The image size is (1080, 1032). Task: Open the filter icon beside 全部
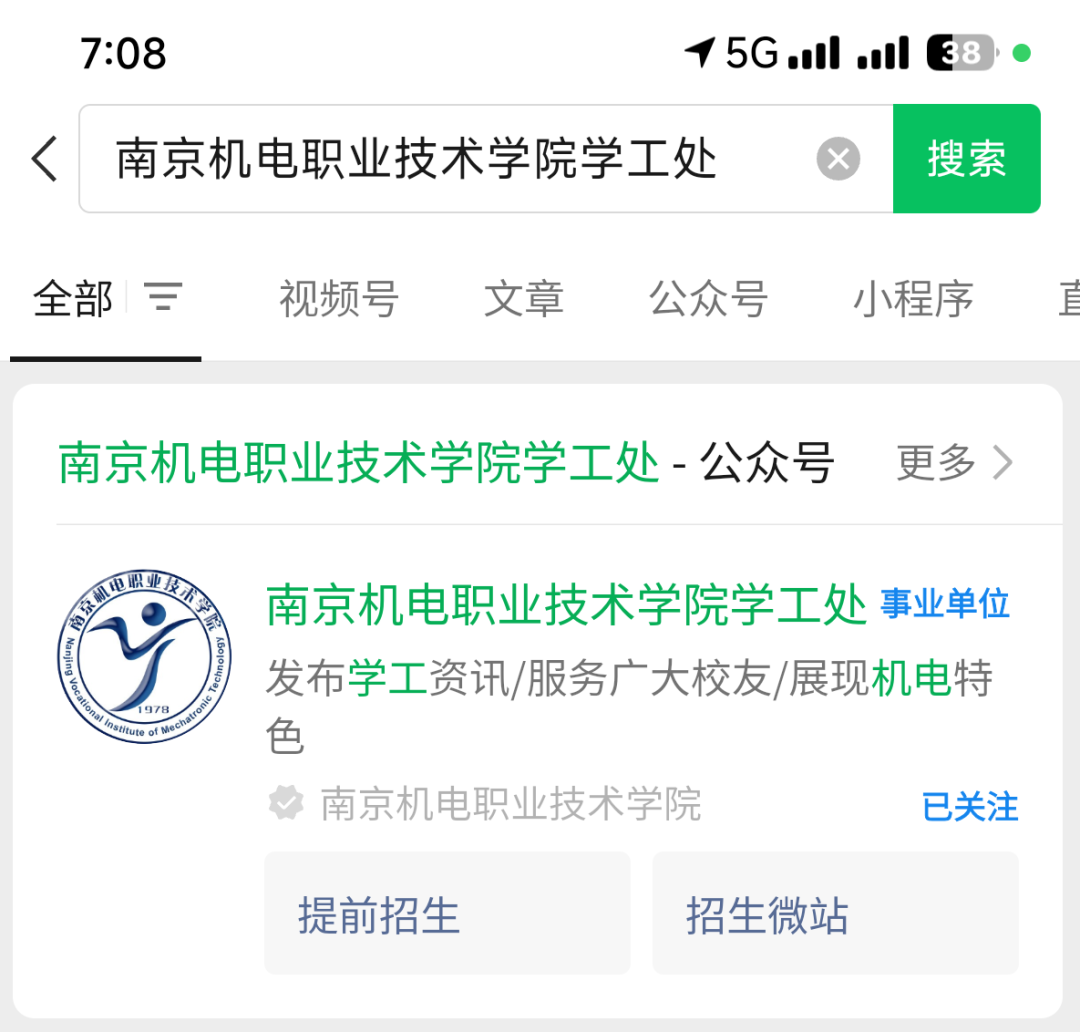click(x=163, y=297)
